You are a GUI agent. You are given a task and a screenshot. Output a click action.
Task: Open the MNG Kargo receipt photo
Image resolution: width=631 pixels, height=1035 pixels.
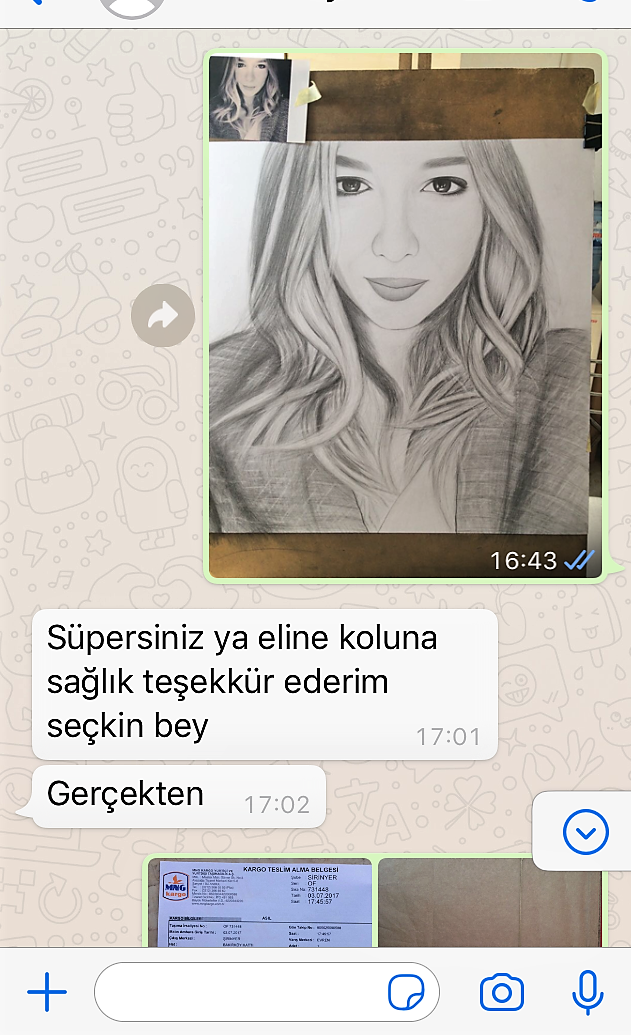tap(261, 902)
